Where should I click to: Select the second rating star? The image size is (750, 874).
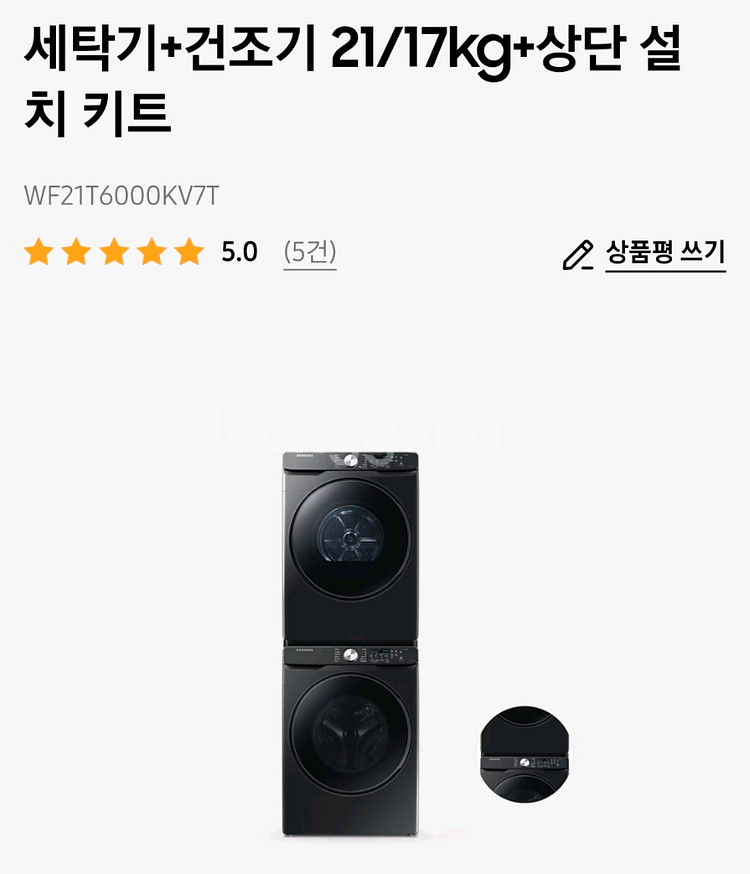[x=78, y=253]
